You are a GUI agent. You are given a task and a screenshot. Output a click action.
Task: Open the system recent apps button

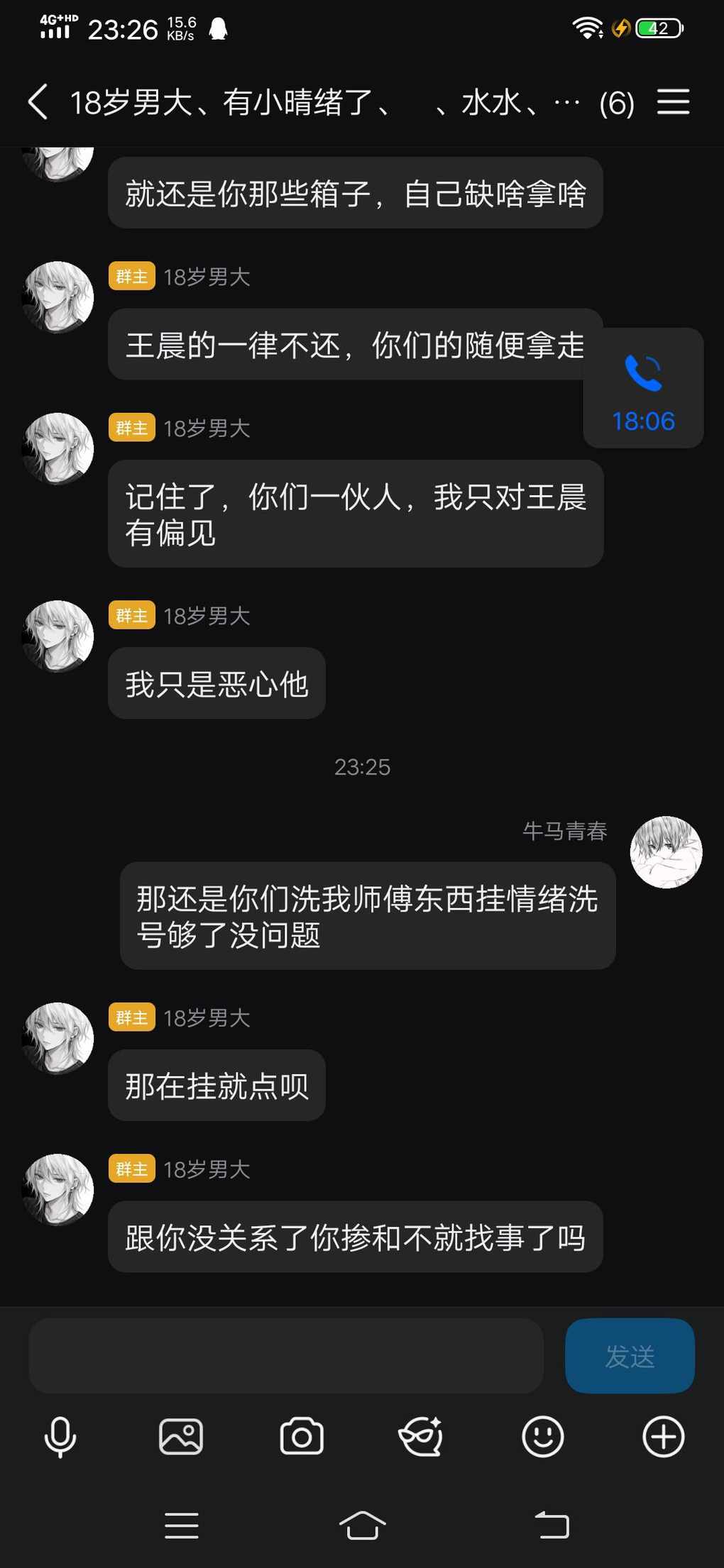click(x=182, y=1525)
